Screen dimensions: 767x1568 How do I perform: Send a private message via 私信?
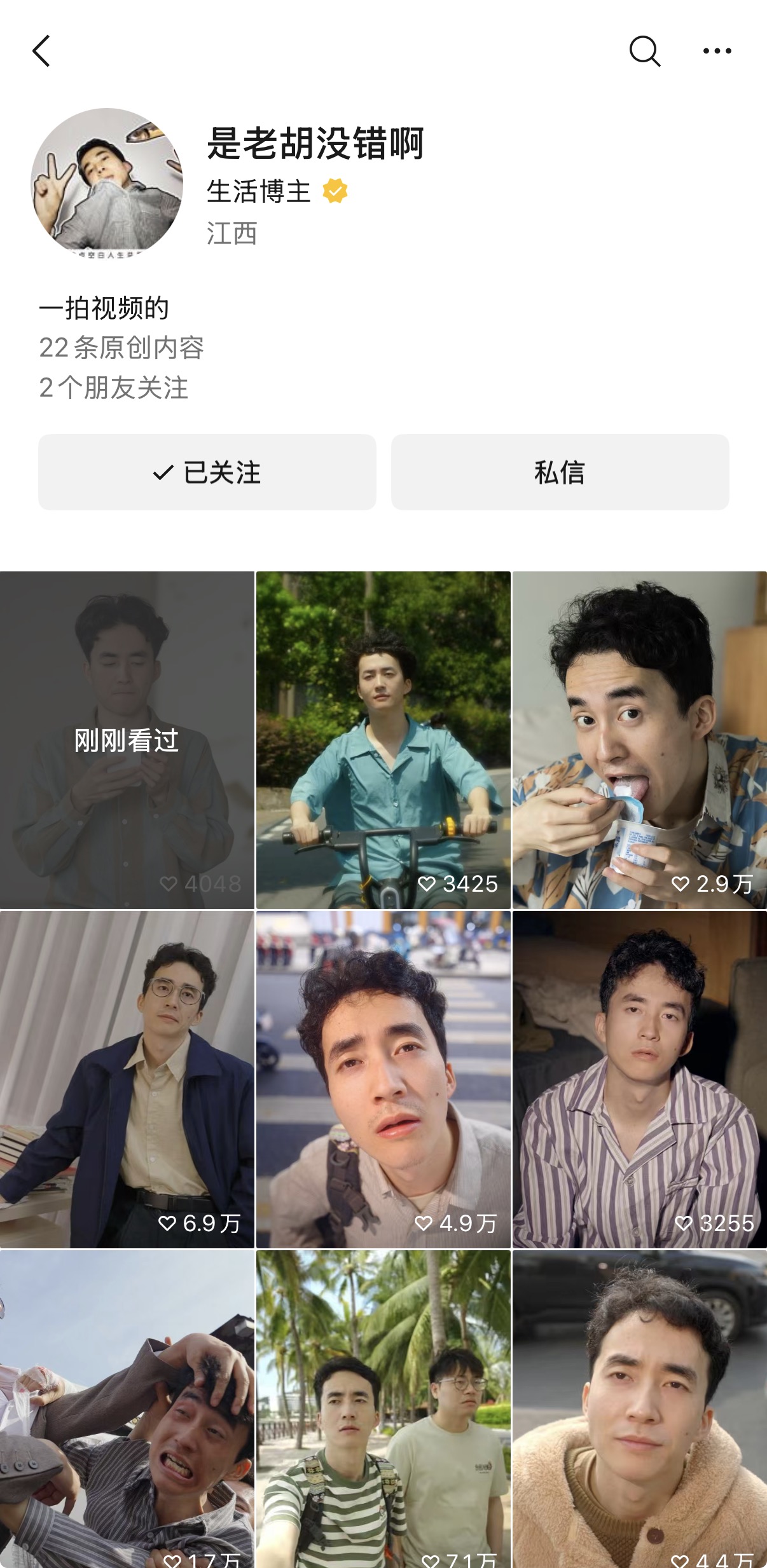[x=560, y=472]
